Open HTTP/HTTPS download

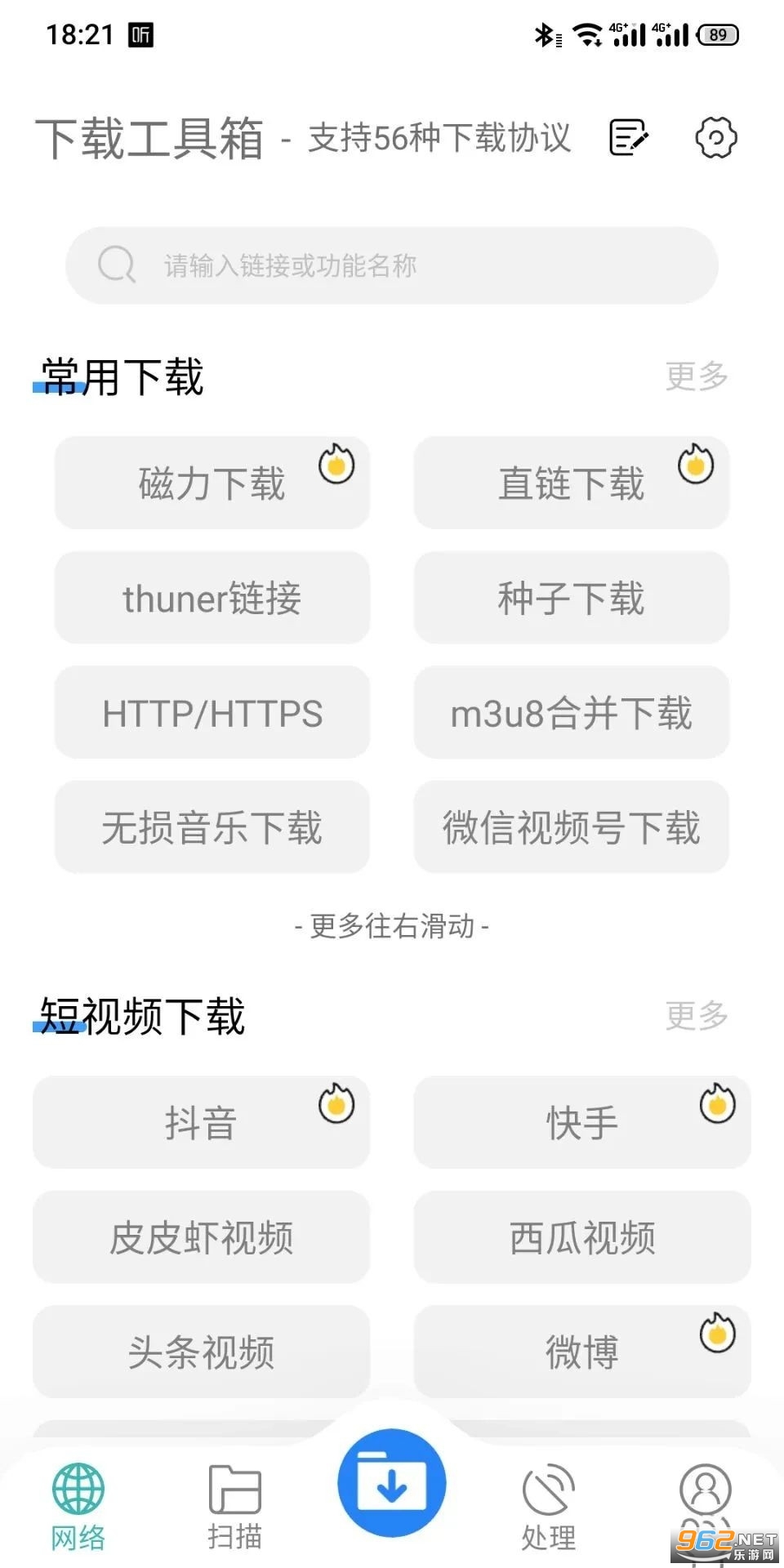212,713
